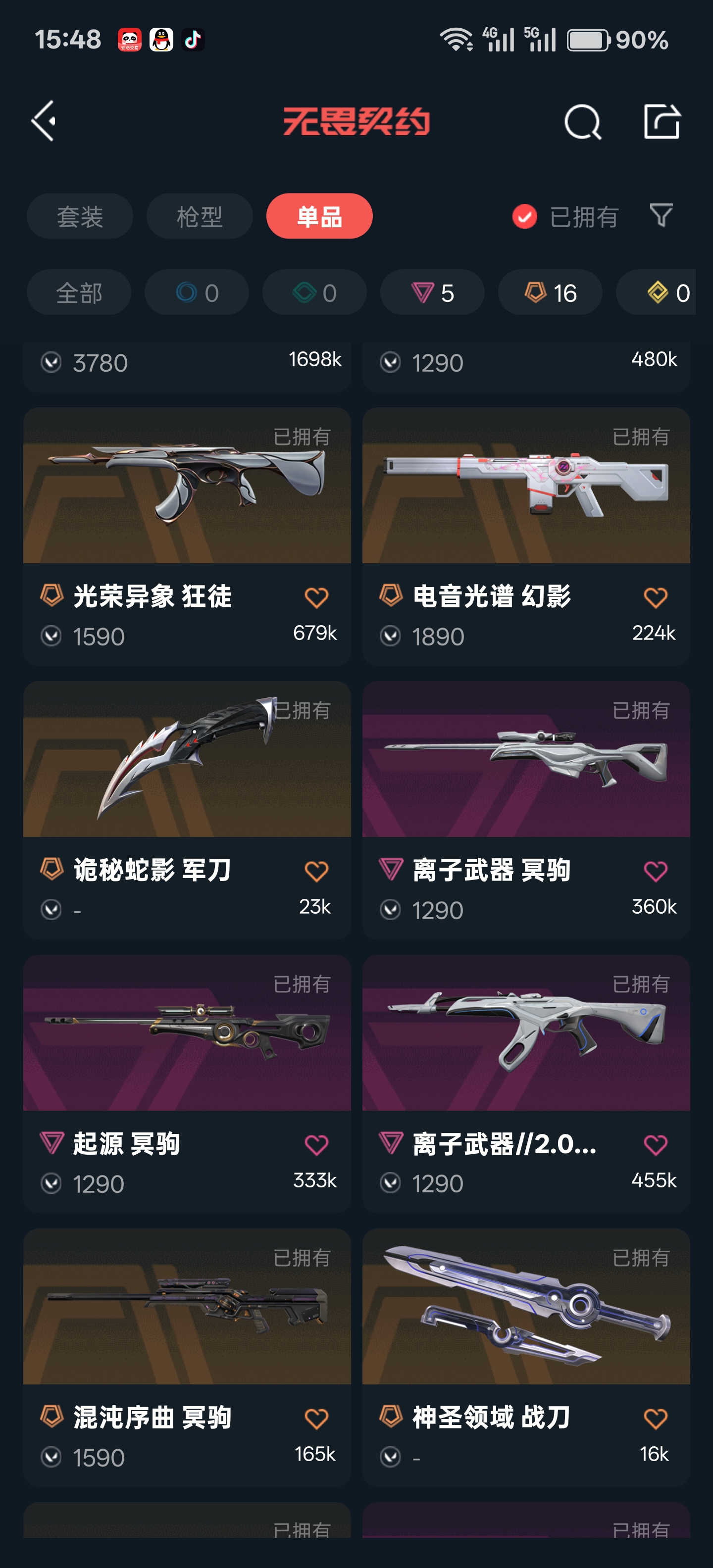Viewport: 713px width, 1568px height.
Task: Filter by the purple tier chip showing 5
Action: pos(432,293)
